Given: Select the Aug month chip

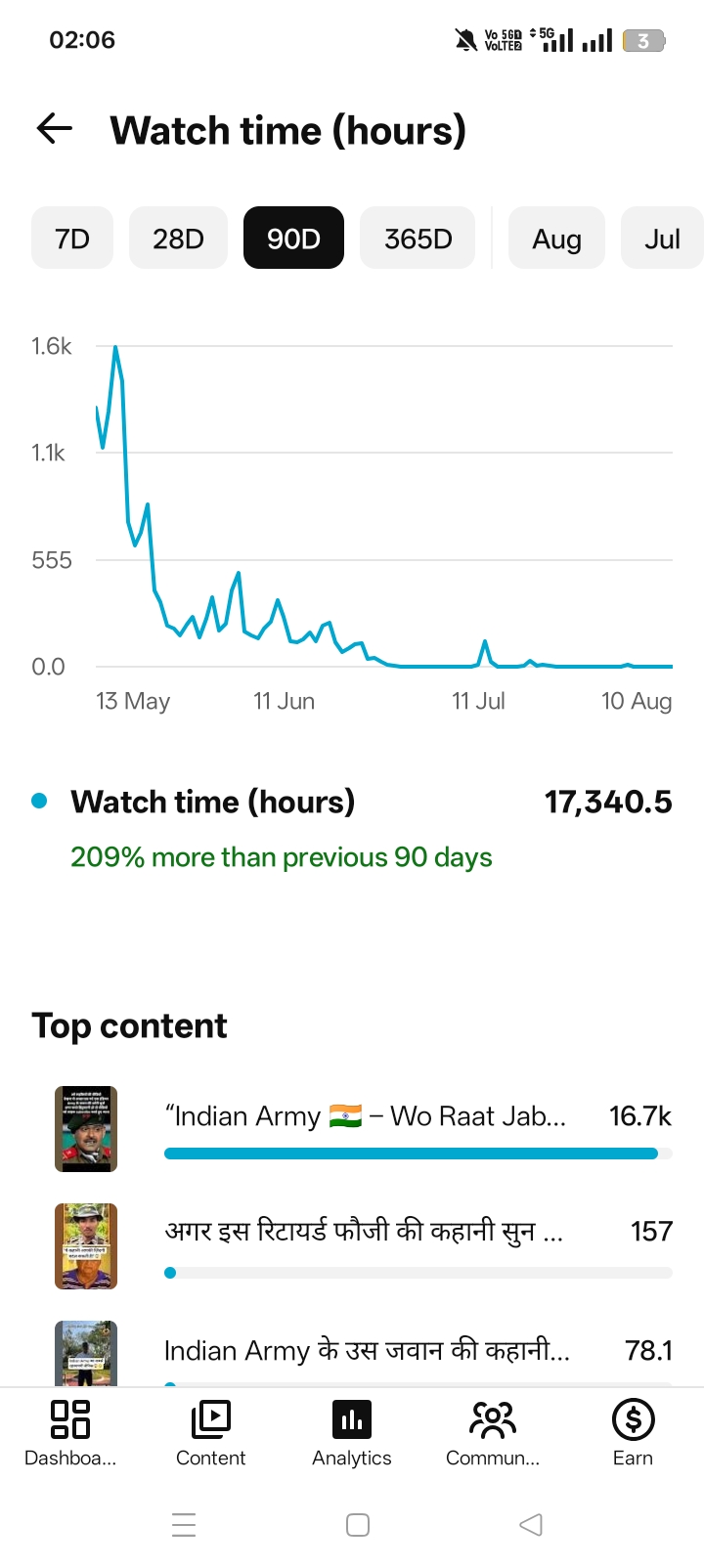Looking at the screenshot, I should pos(556,238).
